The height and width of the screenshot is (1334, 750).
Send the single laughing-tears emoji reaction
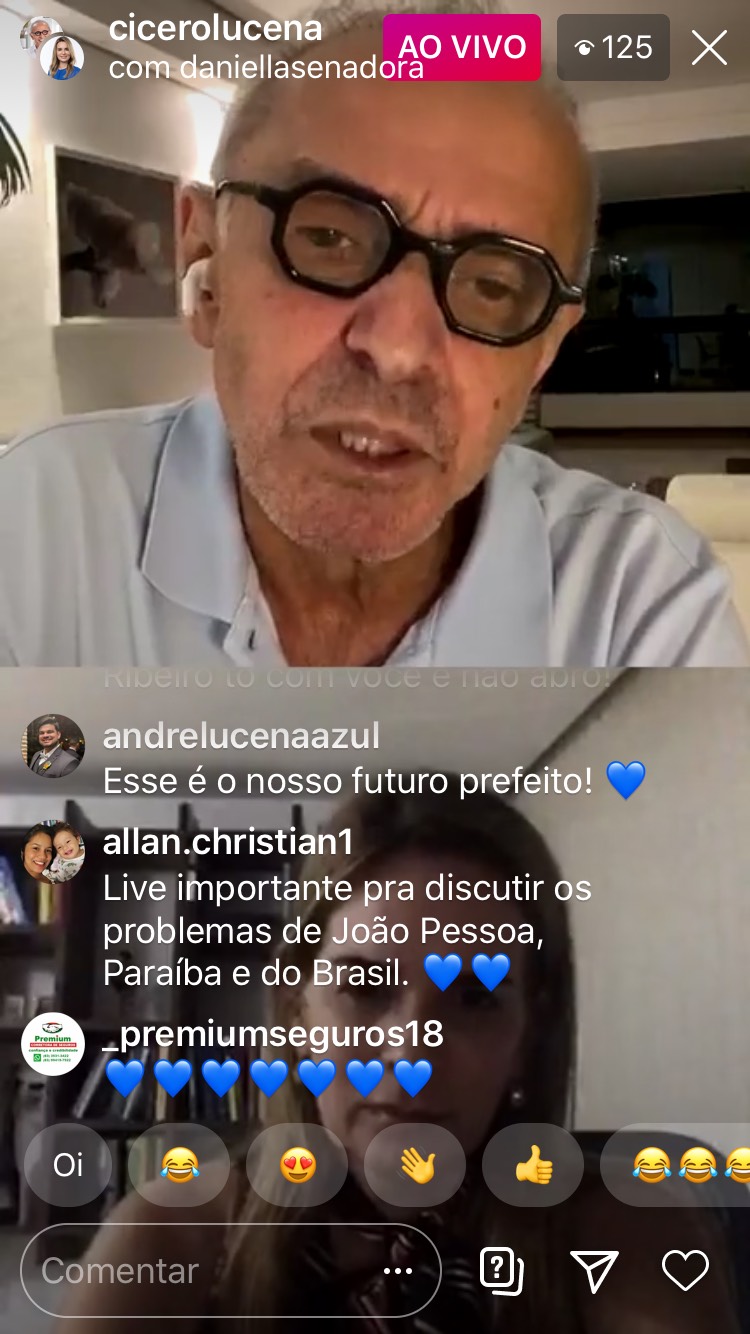tap(179, 1165)
